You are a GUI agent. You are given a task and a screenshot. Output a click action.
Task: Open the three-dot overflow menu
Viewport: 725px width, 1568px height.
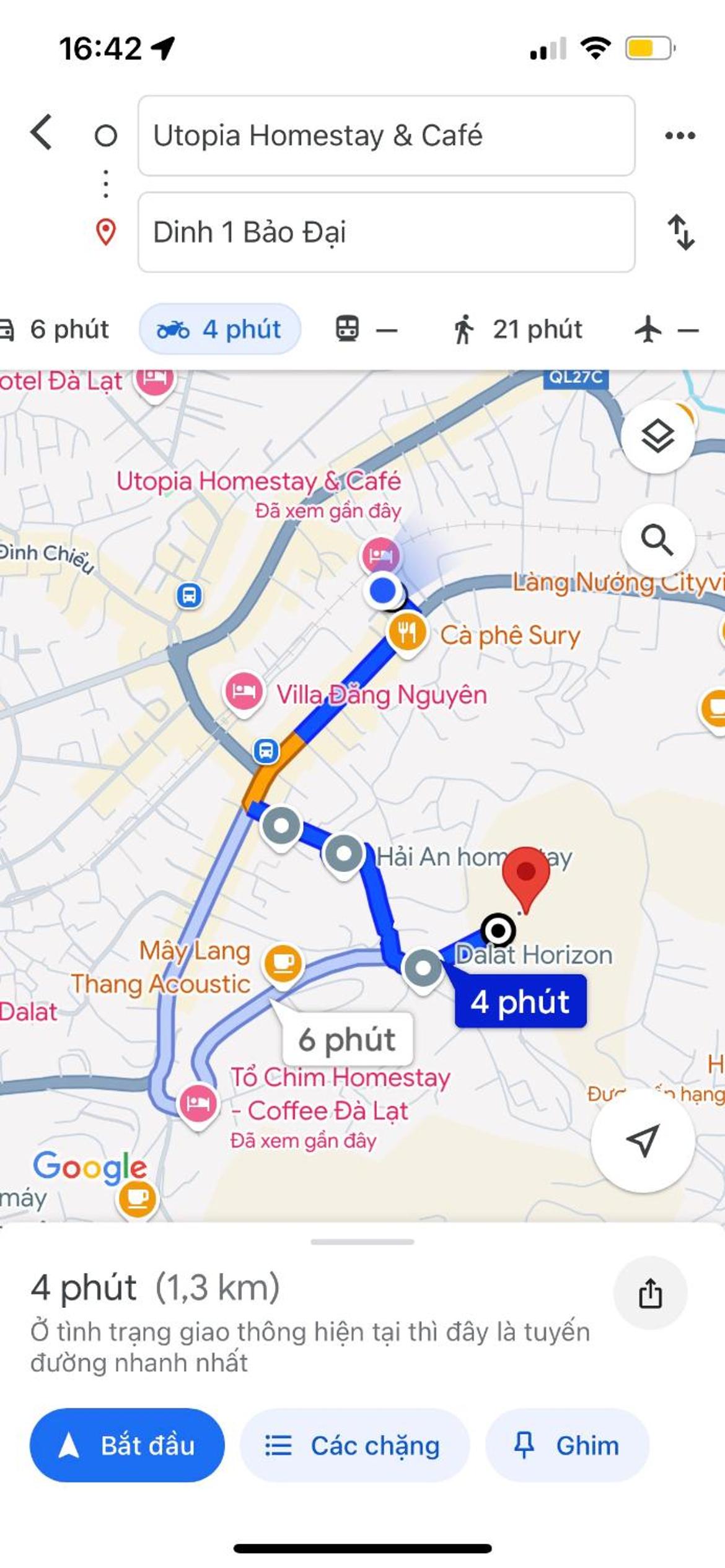click(680, 136)
